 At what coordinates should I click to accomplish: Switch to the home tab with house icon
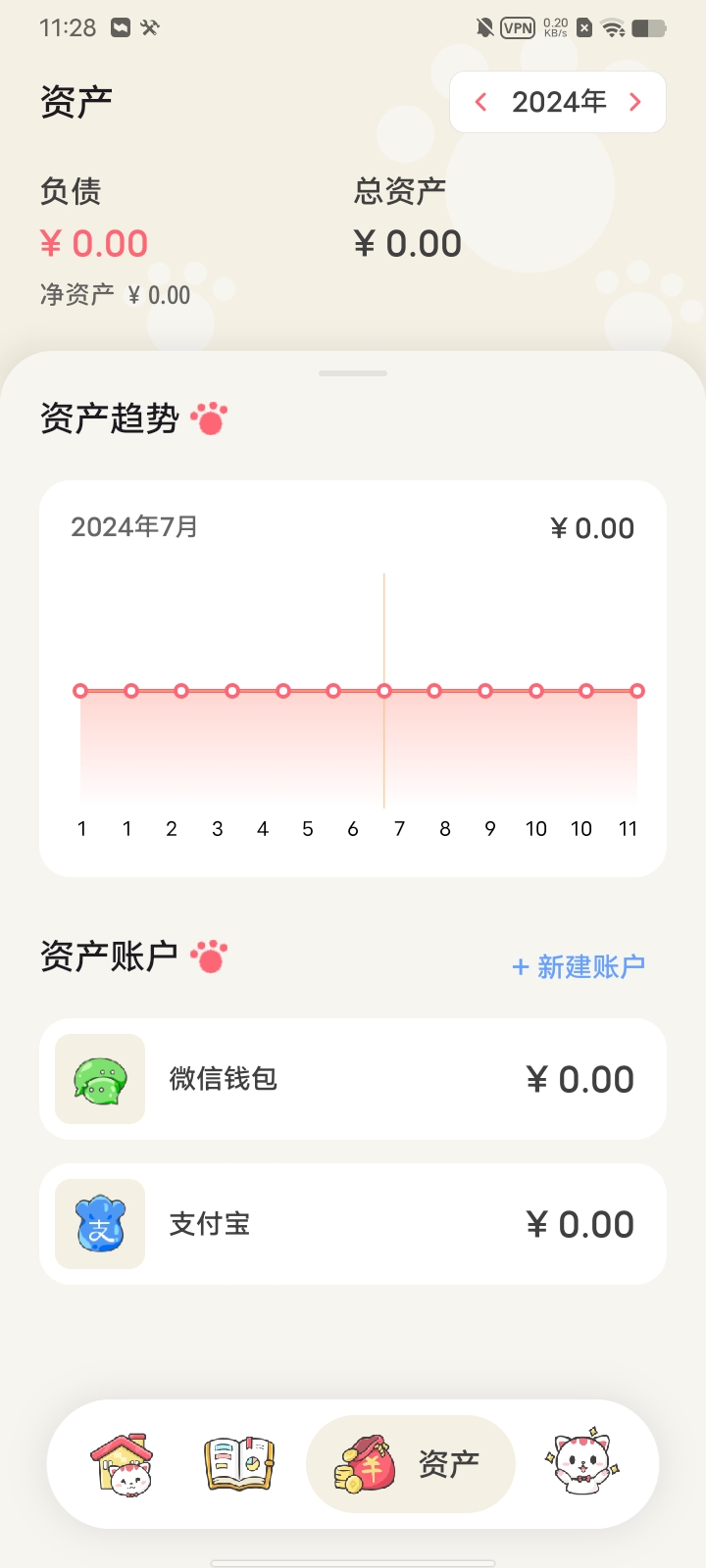click(x=123, y=1464)
